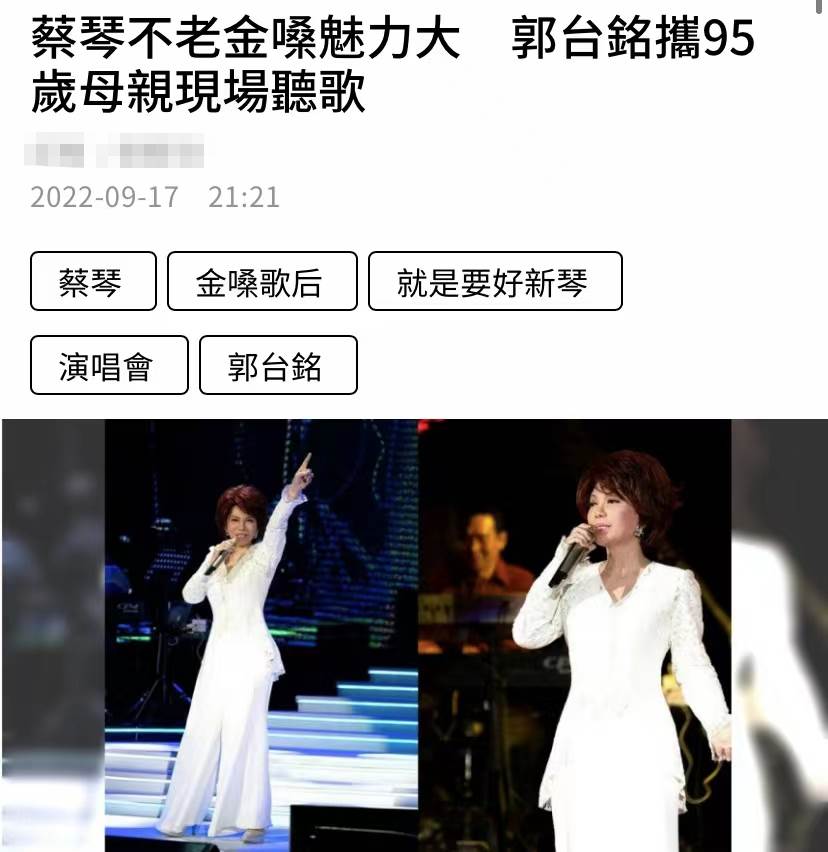Viewport: 828px width, 852px height.
Task: Tap the 就是要好新琴 tag
Action: pyautogui.click(x=495, y=282)
